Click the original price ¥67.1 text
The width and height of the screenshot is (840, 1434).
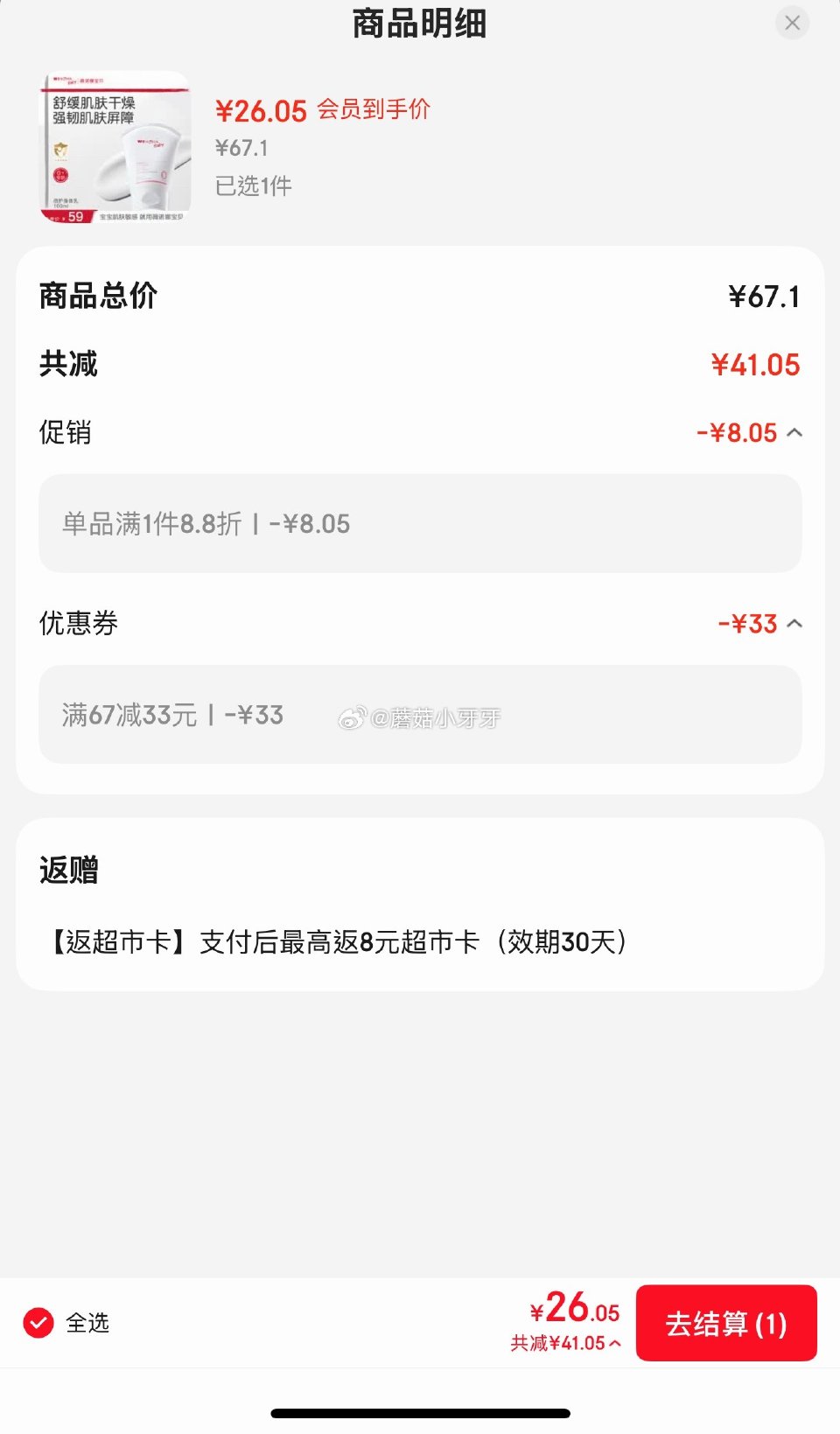click(241, 147)
